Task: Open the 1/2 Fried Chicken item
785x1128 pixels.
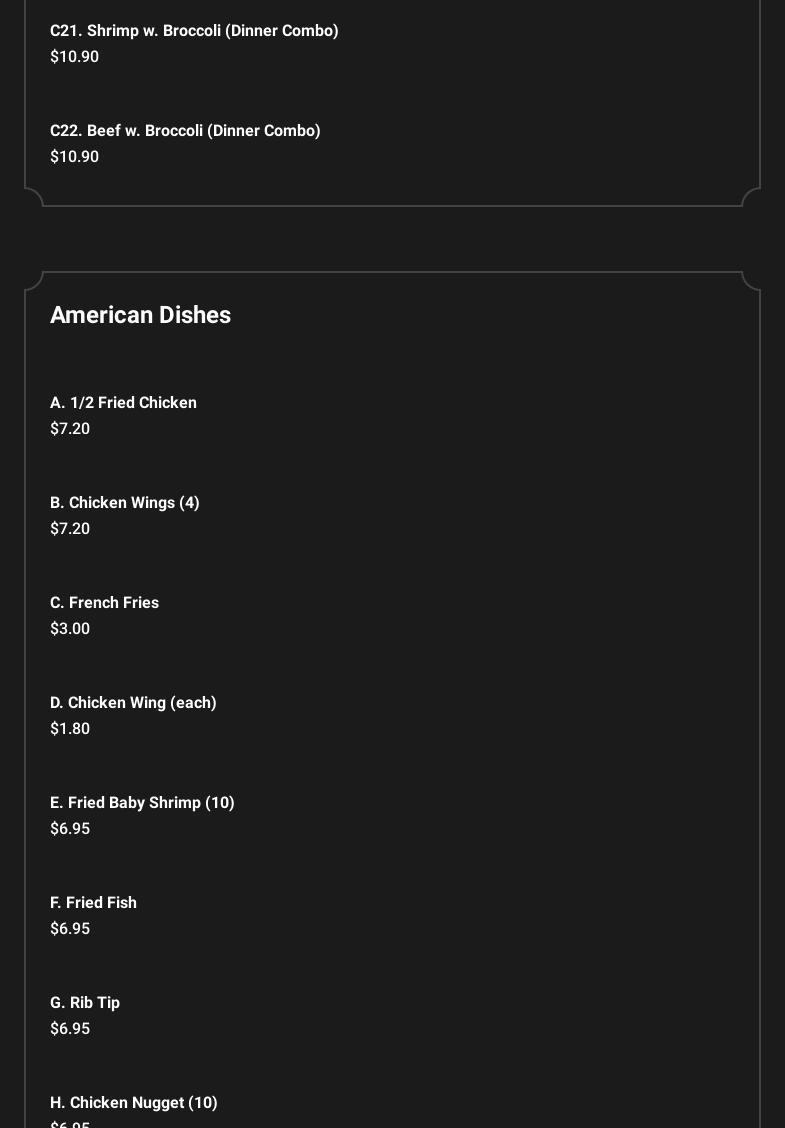Action: 123,403
